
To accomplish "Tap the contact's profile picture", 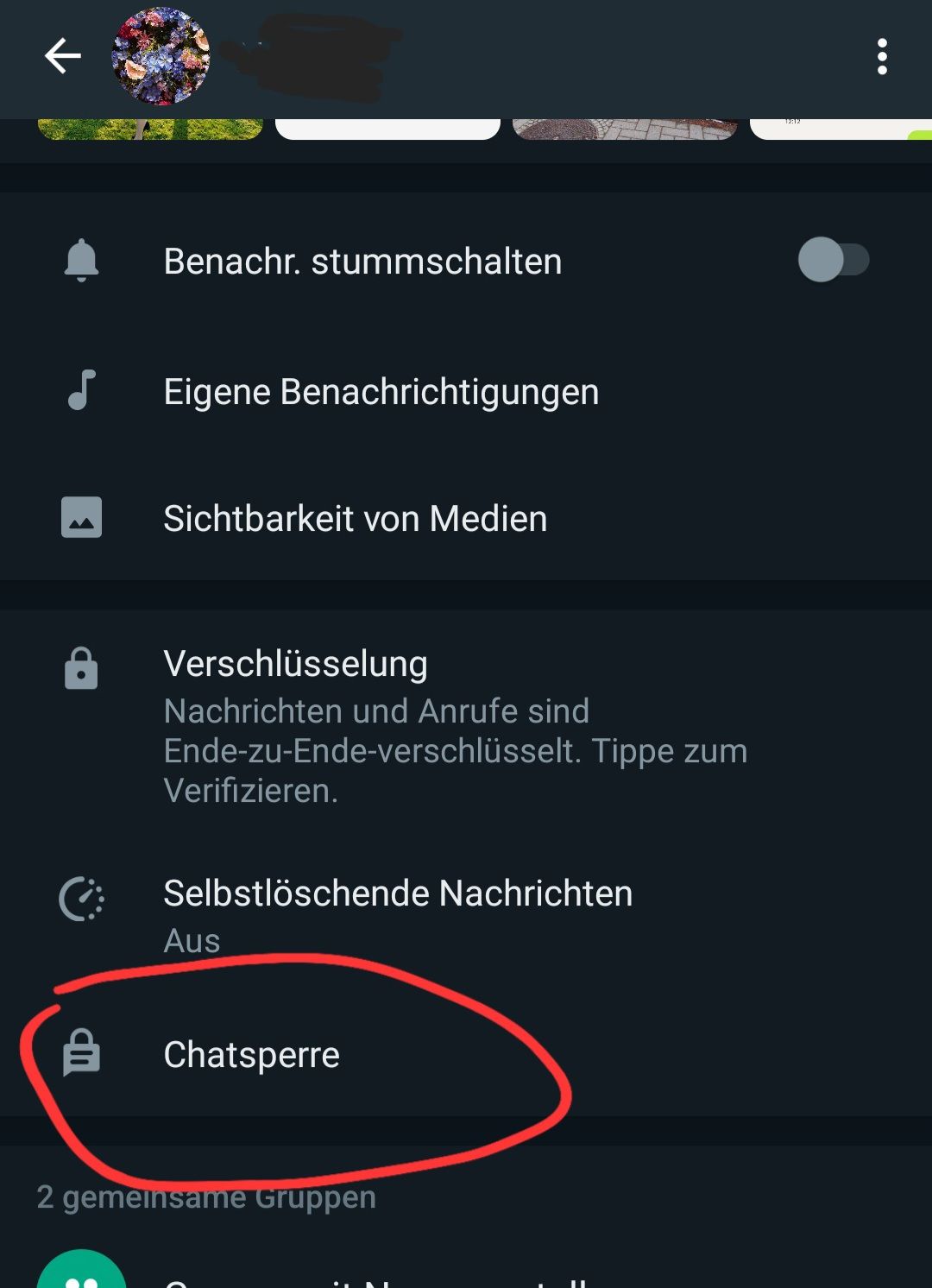I will pos(161,57).
